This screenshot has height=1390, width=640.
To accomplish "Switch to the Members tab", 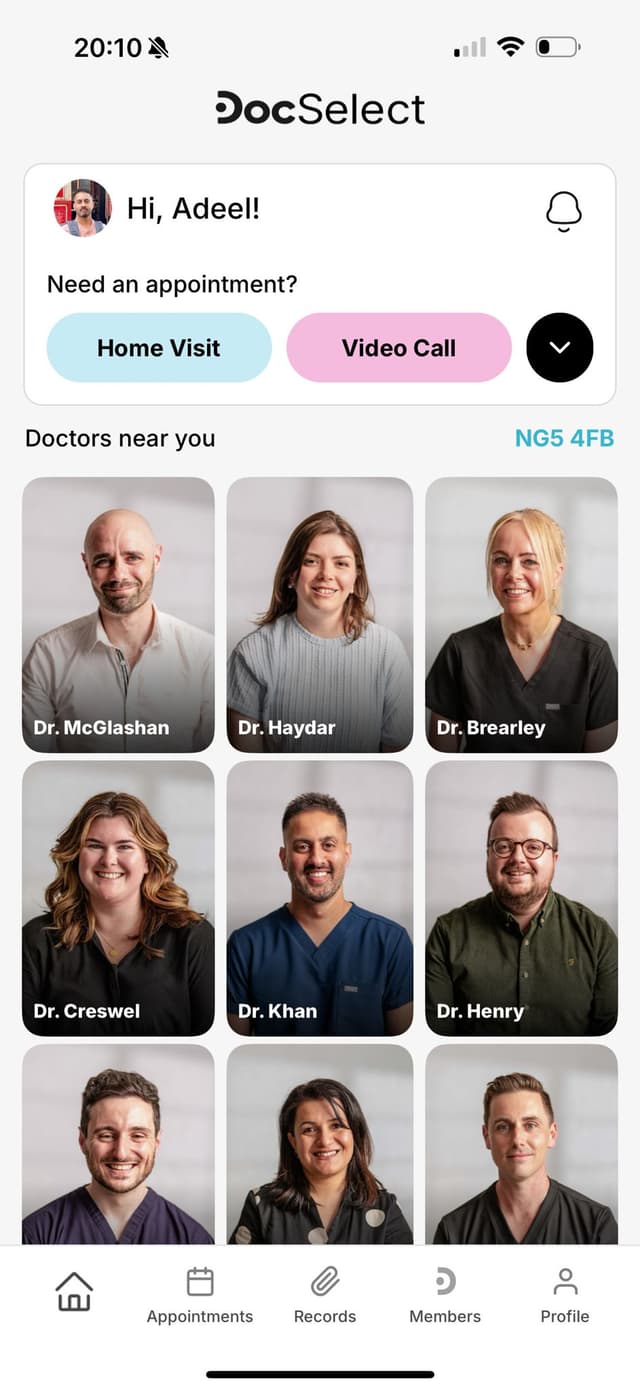I will coord(445,1296).
